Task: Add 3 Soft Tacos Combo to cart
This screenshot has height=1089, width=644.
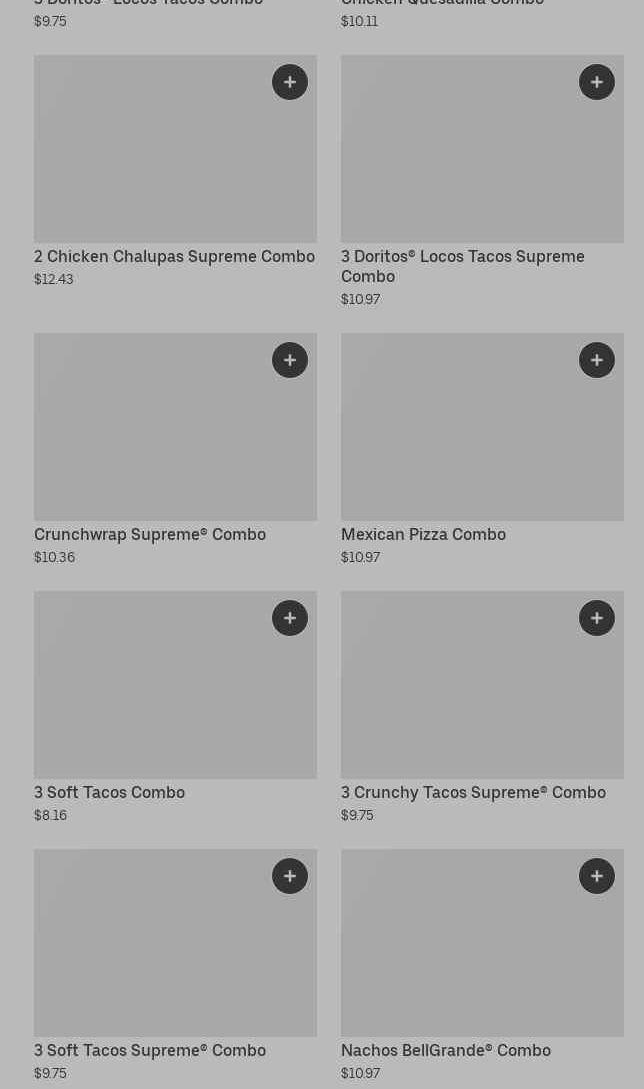Action: tap(290, 618)
